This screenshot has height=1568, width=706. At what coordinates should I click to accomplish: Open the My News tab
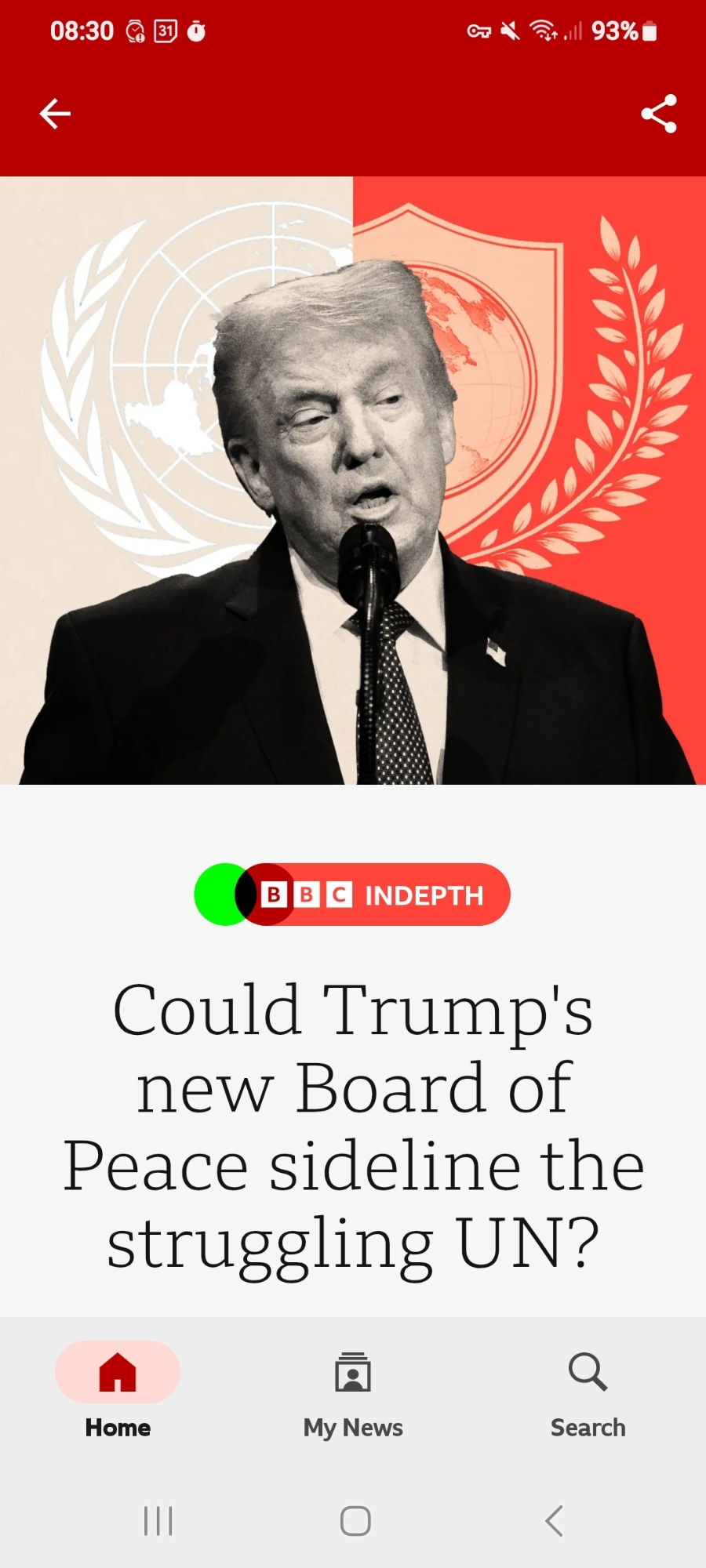pos(353,1389)
